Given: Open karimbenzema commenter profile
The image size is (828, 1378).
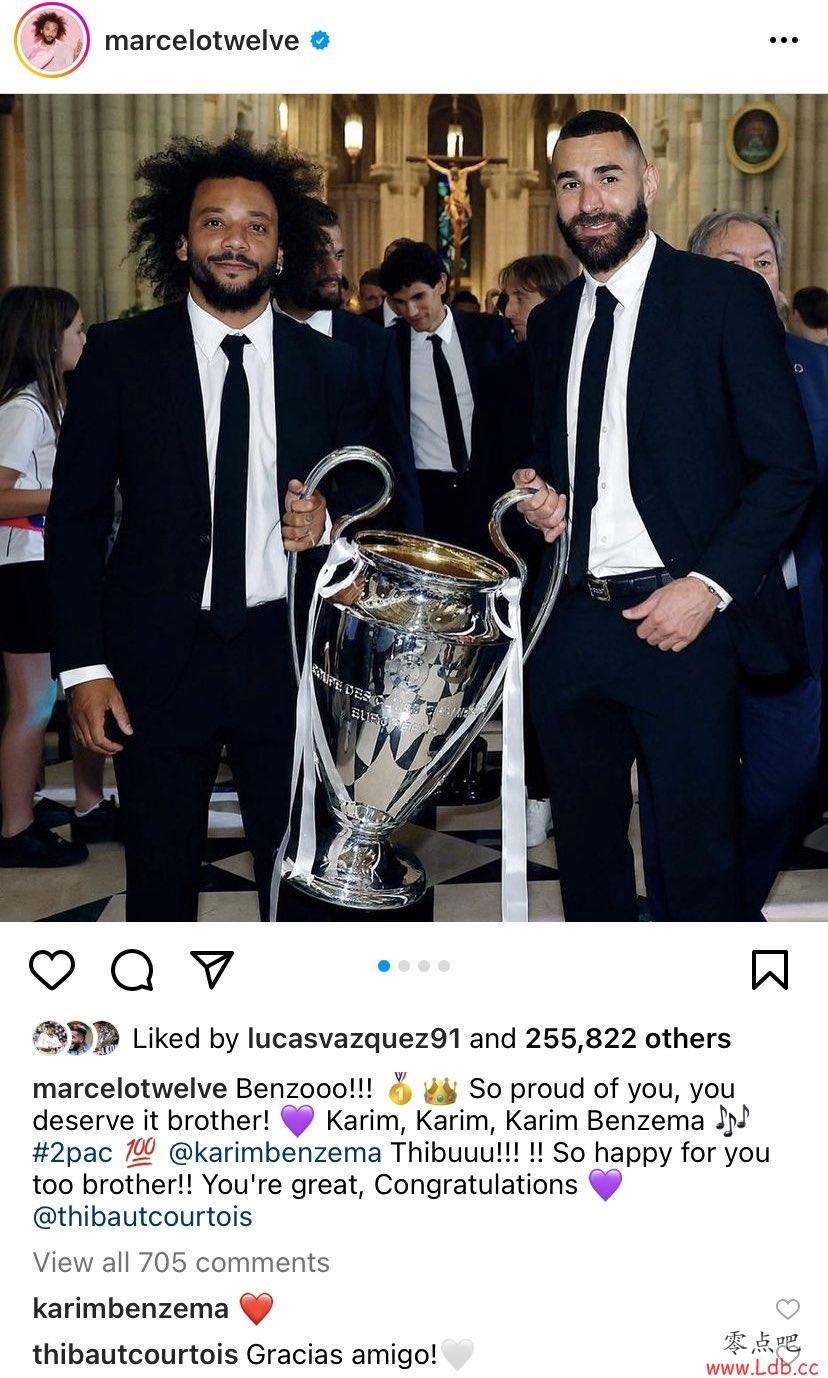Looking at the screenshot, I should (130, 1308).
